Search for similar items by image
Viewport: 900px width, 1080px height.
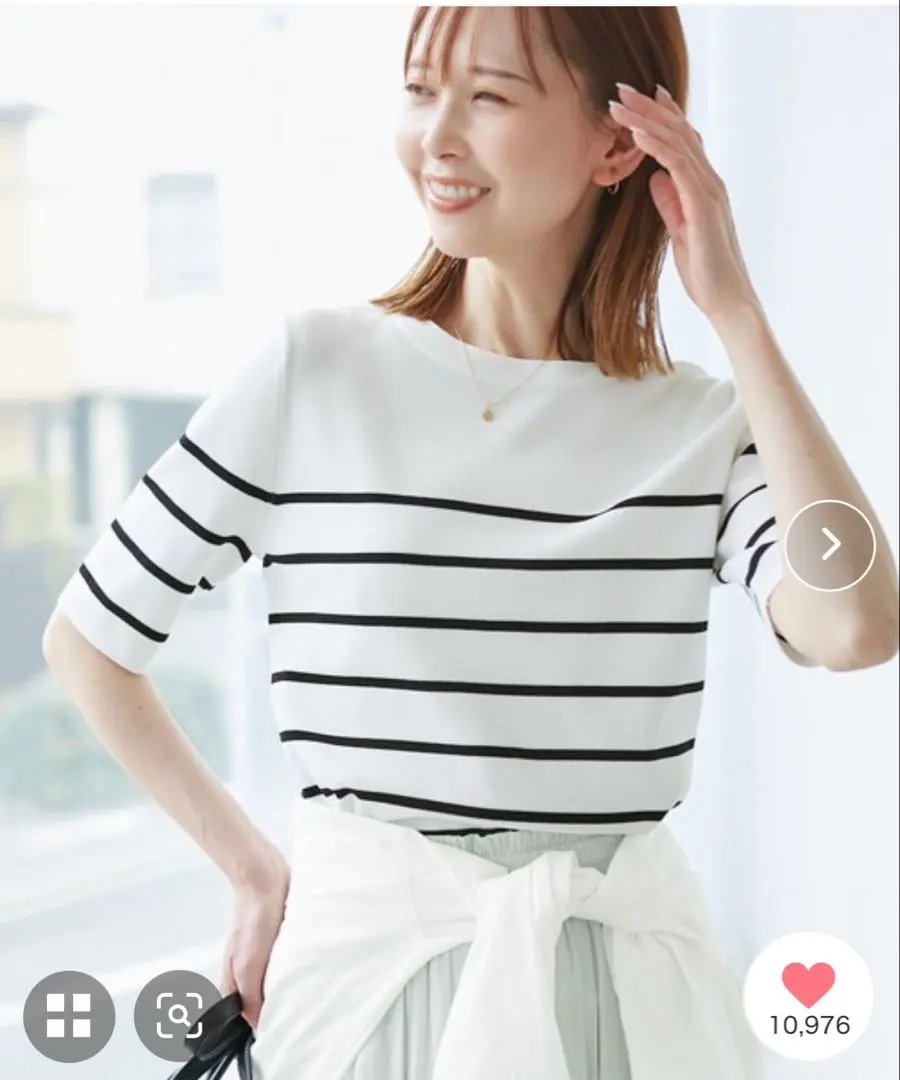click(179, 1016)
